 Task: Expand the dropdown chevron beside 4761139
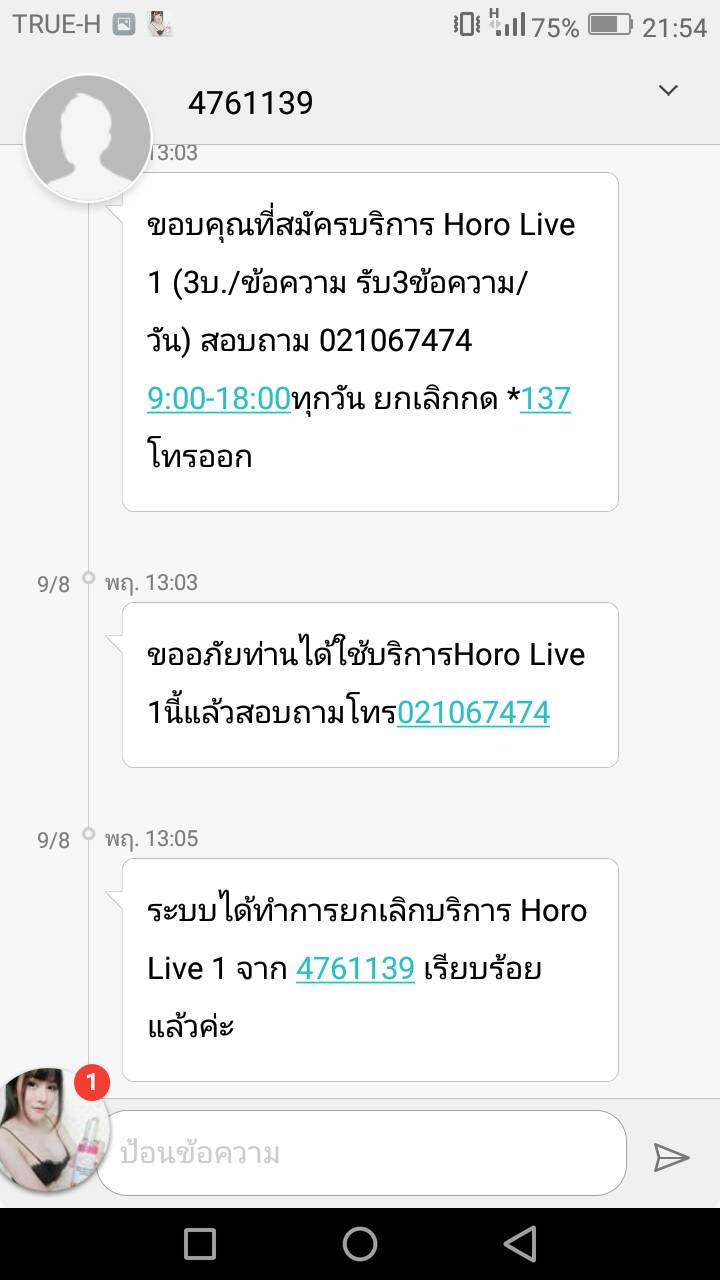click(x=668, y=91)
